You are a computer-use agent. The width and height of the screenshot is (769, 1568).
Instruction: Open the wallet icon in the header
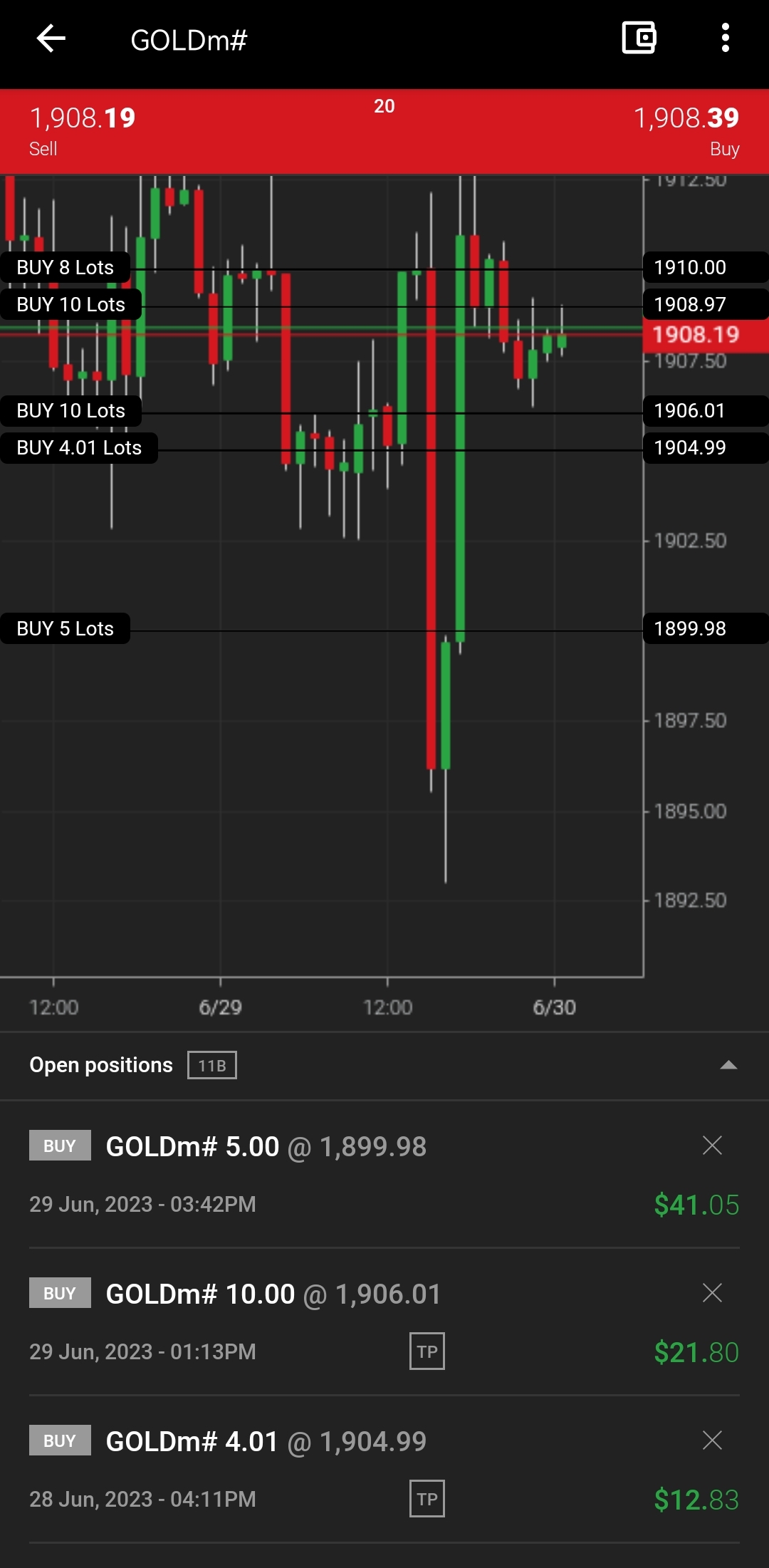click(639, 38)
